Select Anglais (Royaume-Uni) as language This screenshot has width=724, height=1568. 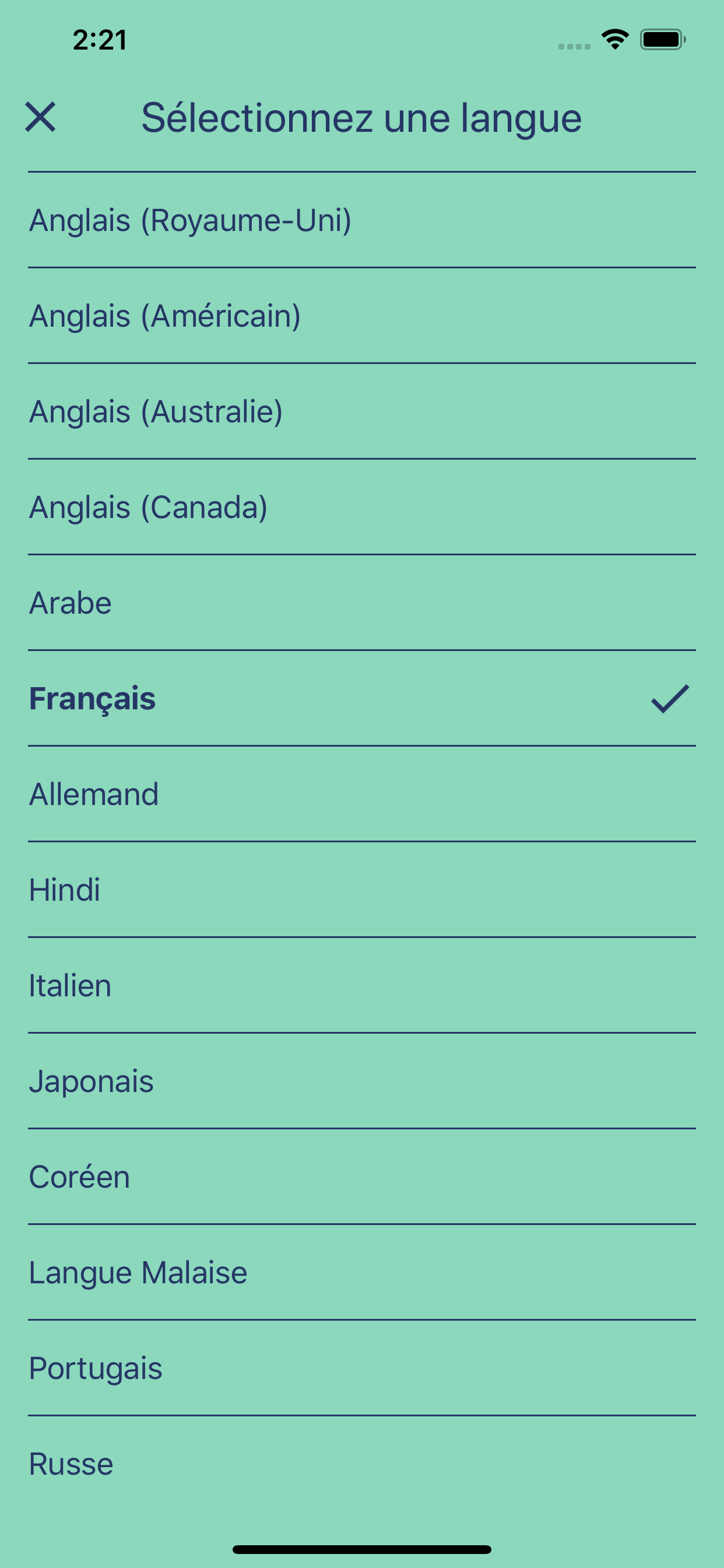191,220
